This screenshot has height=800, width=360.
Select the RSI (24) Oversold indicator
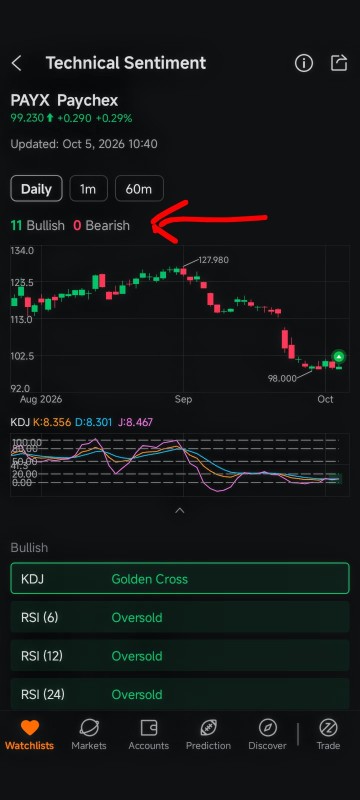point(180,694)
